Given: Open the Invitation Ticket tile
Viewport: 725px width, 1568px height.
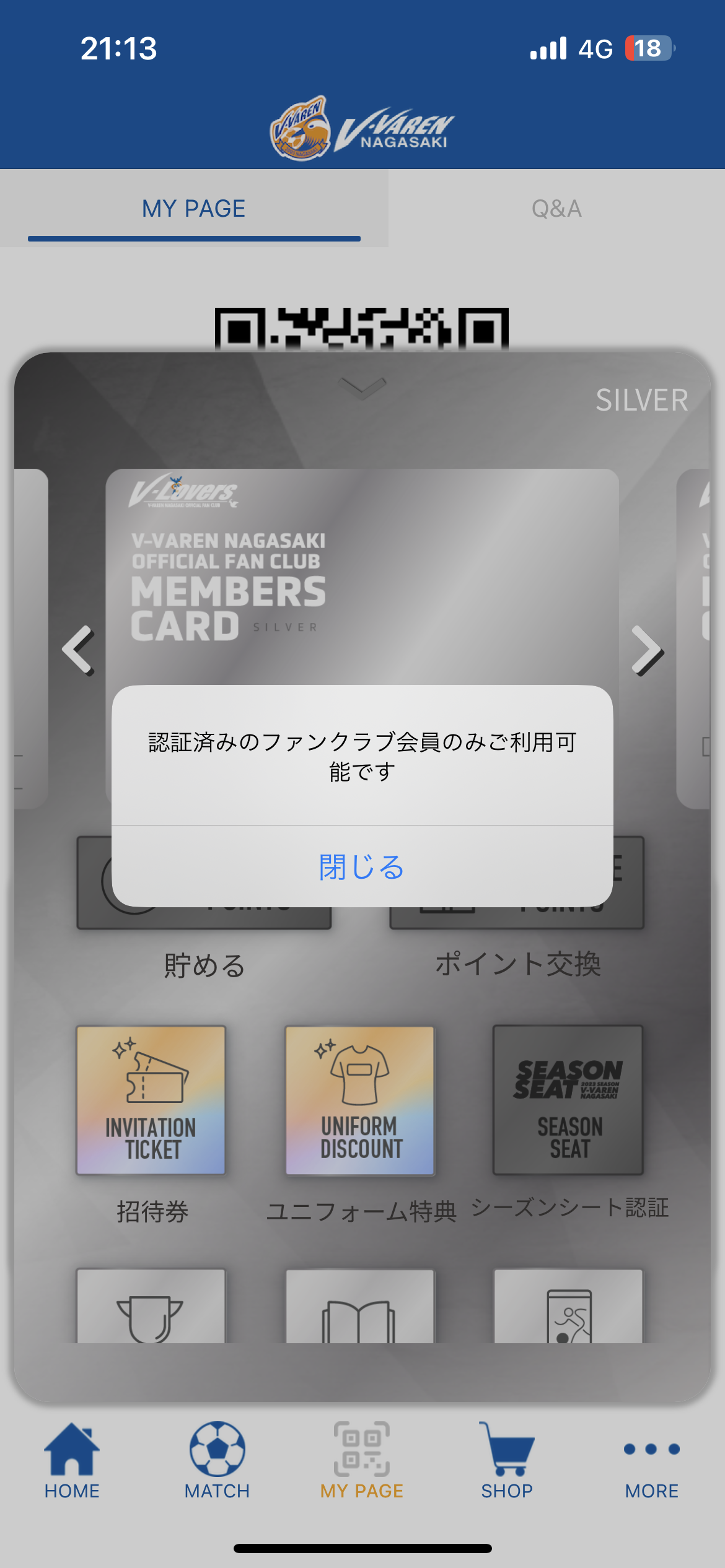Looking at the screenshot, I should point(151,1100).
